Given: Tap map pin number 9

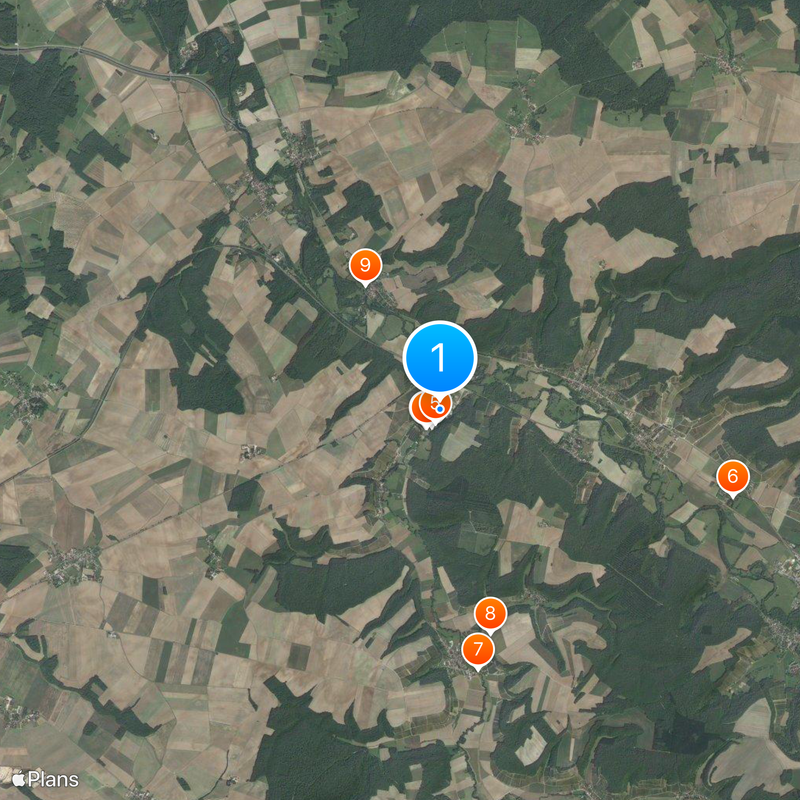Looking at the screenshot, I should coord(365,266).
